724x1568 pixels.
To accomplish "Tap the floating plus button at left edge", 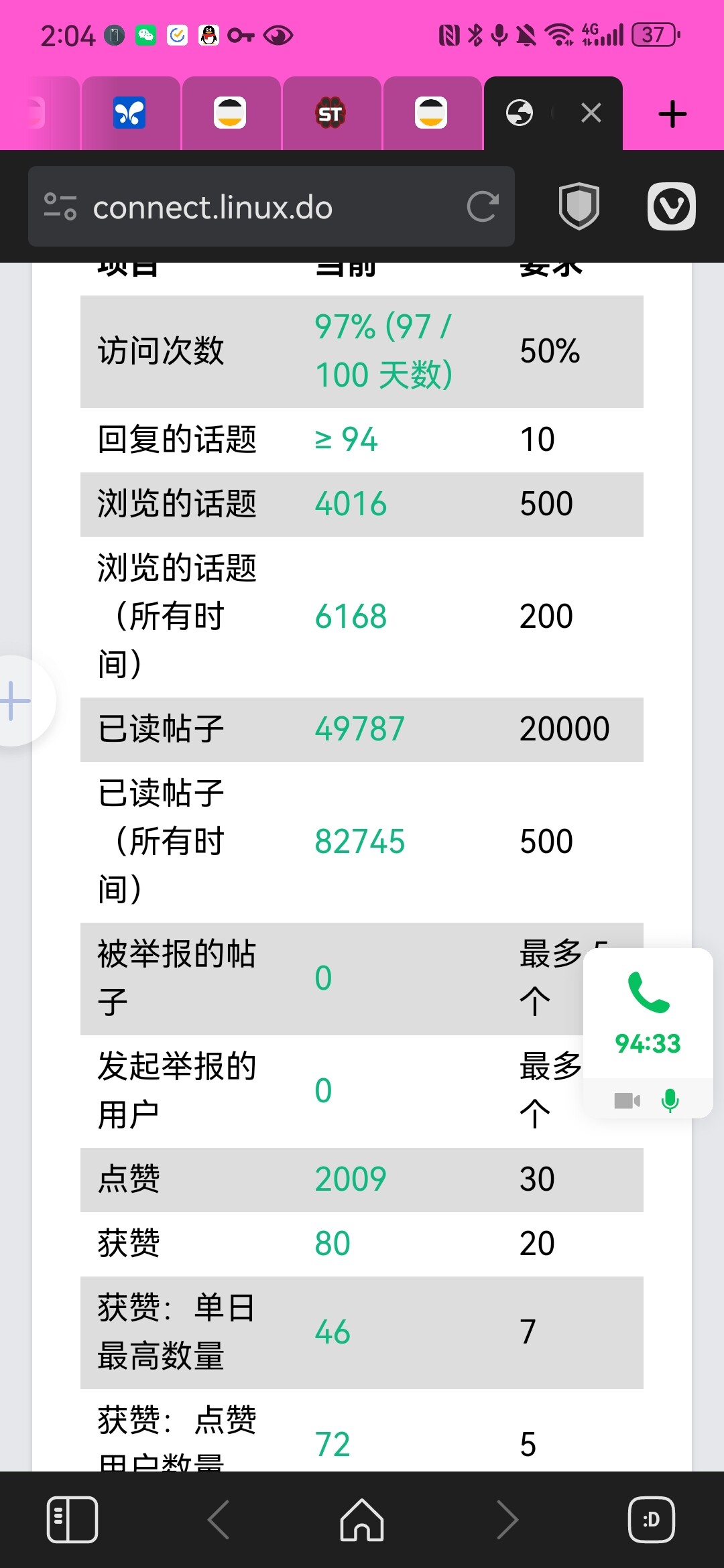I will (x=16, y=701).
